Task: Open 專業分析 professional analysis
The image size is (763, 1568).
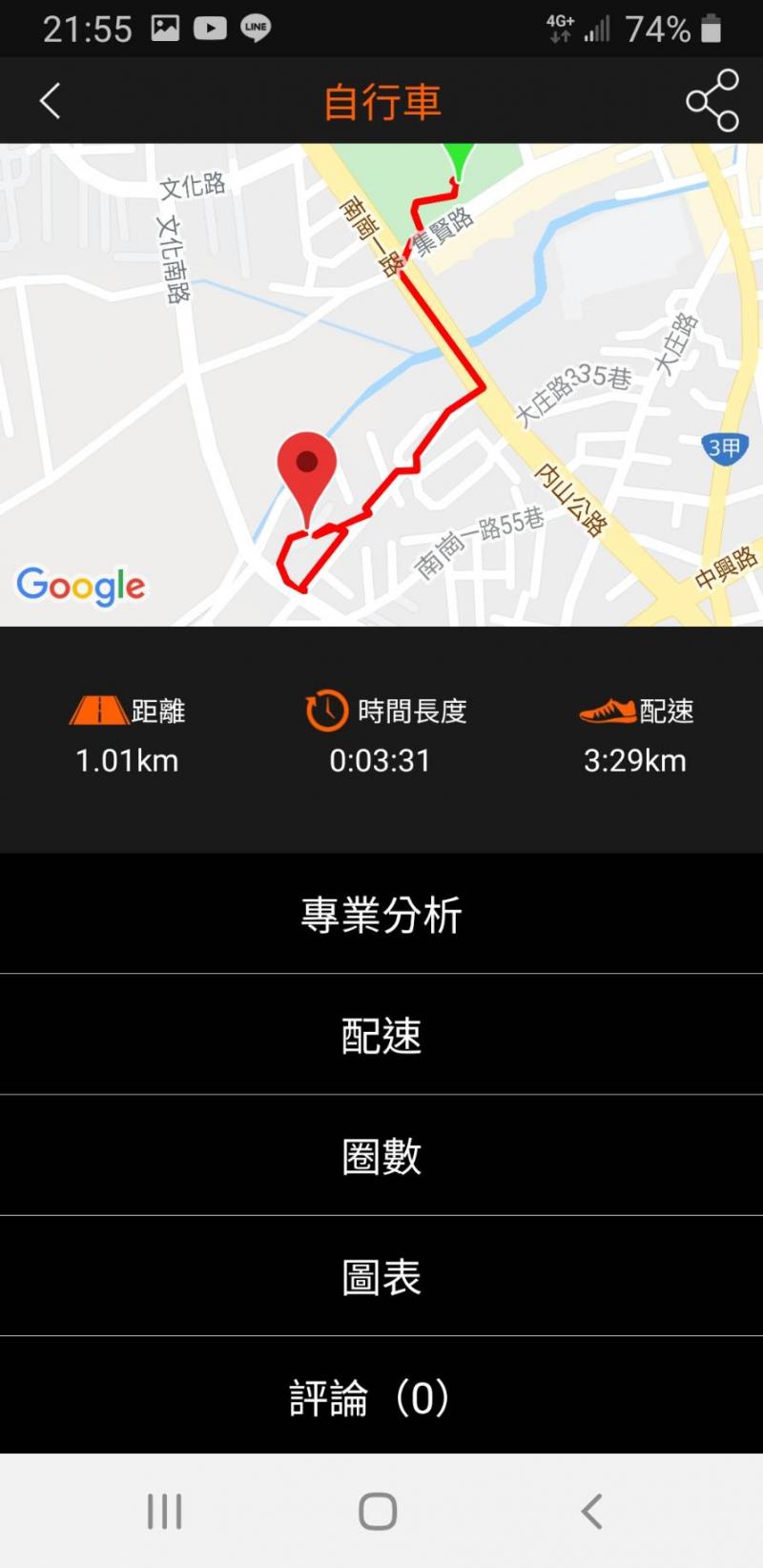Action: coord(381,915)
